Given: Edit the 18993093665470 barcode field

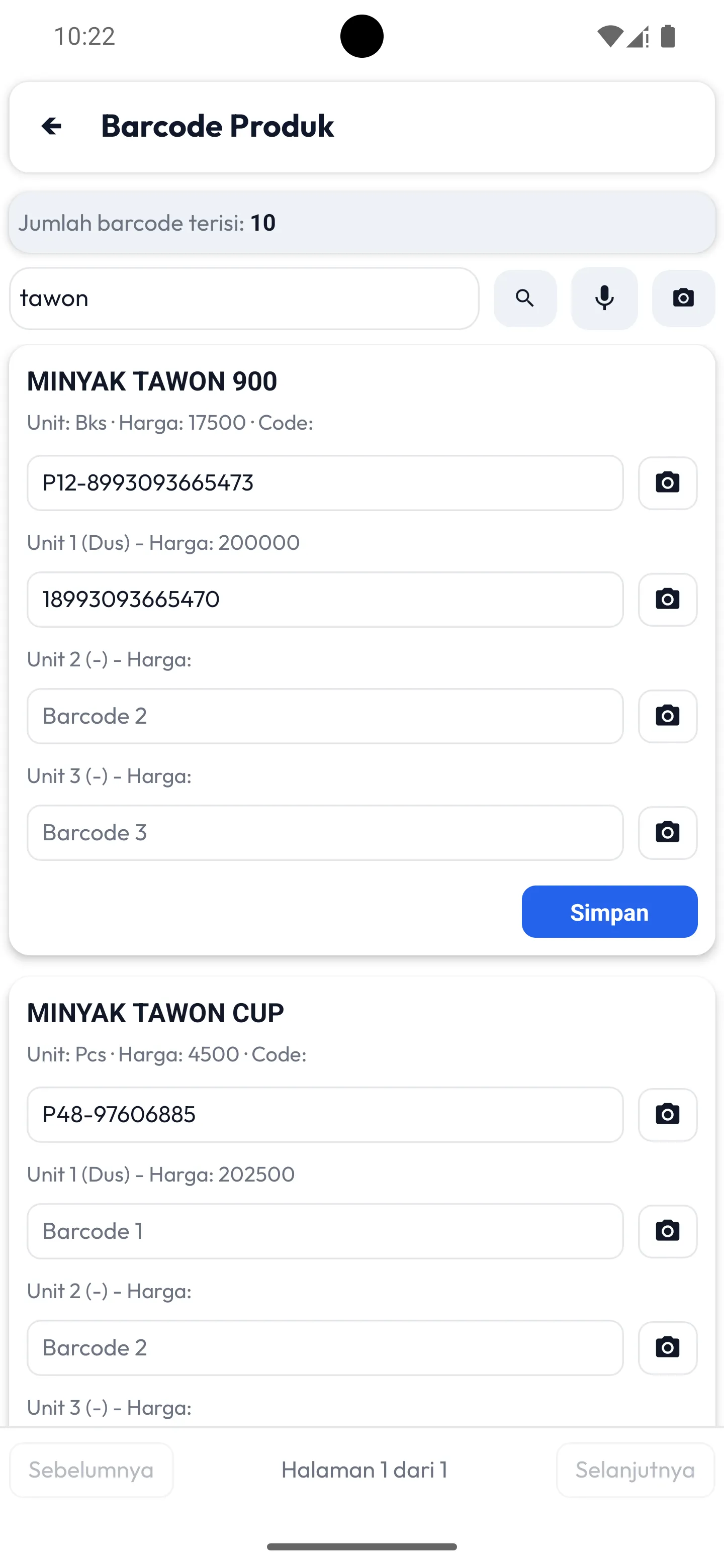Looking at the screenshot, I should (326, 600).
